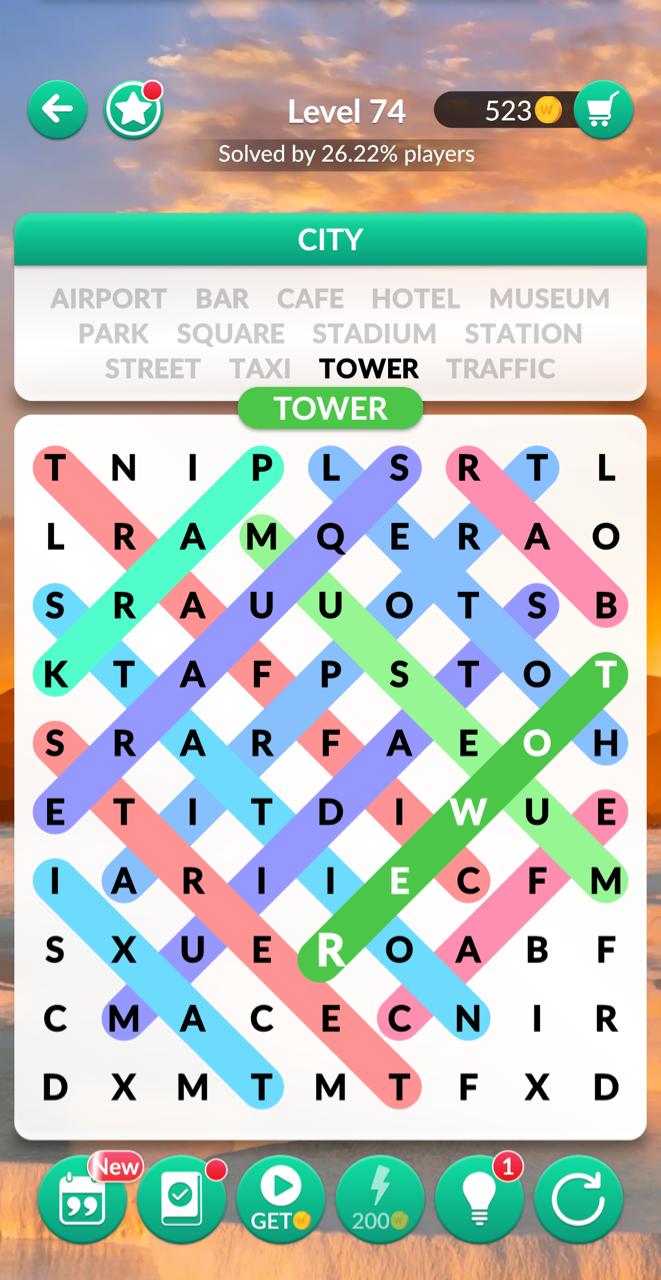The height and width of the screenshot is (1280, 661).
Task: Open the star rewards button
Action: point(133,110)
